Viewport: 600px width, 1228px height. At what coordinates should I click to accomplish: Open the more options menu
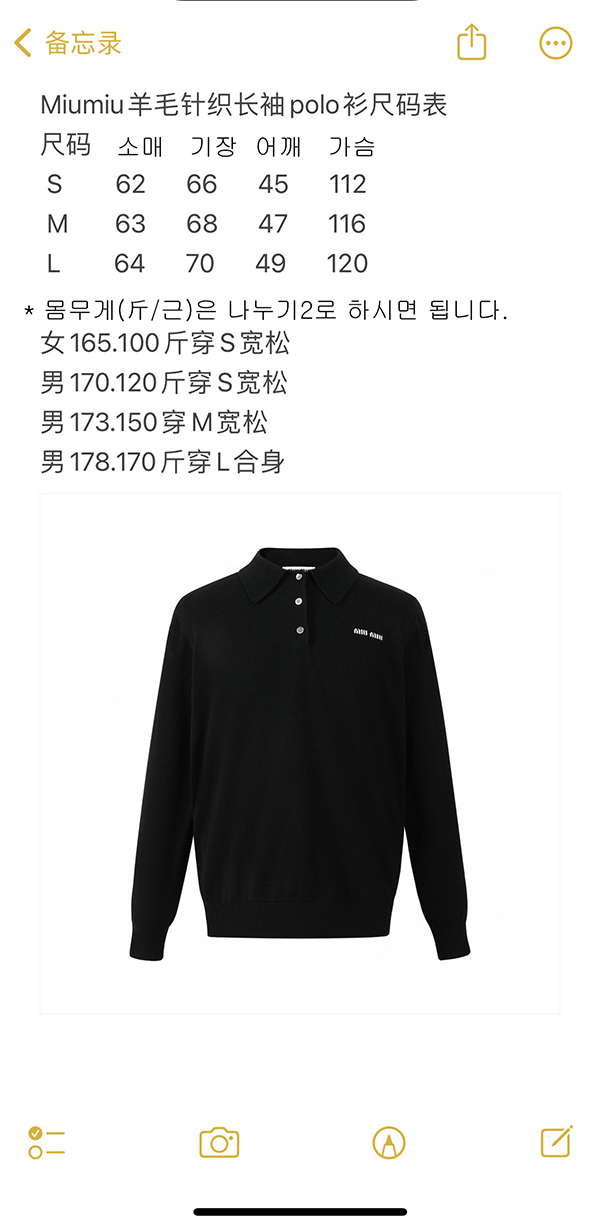(555, 43)
